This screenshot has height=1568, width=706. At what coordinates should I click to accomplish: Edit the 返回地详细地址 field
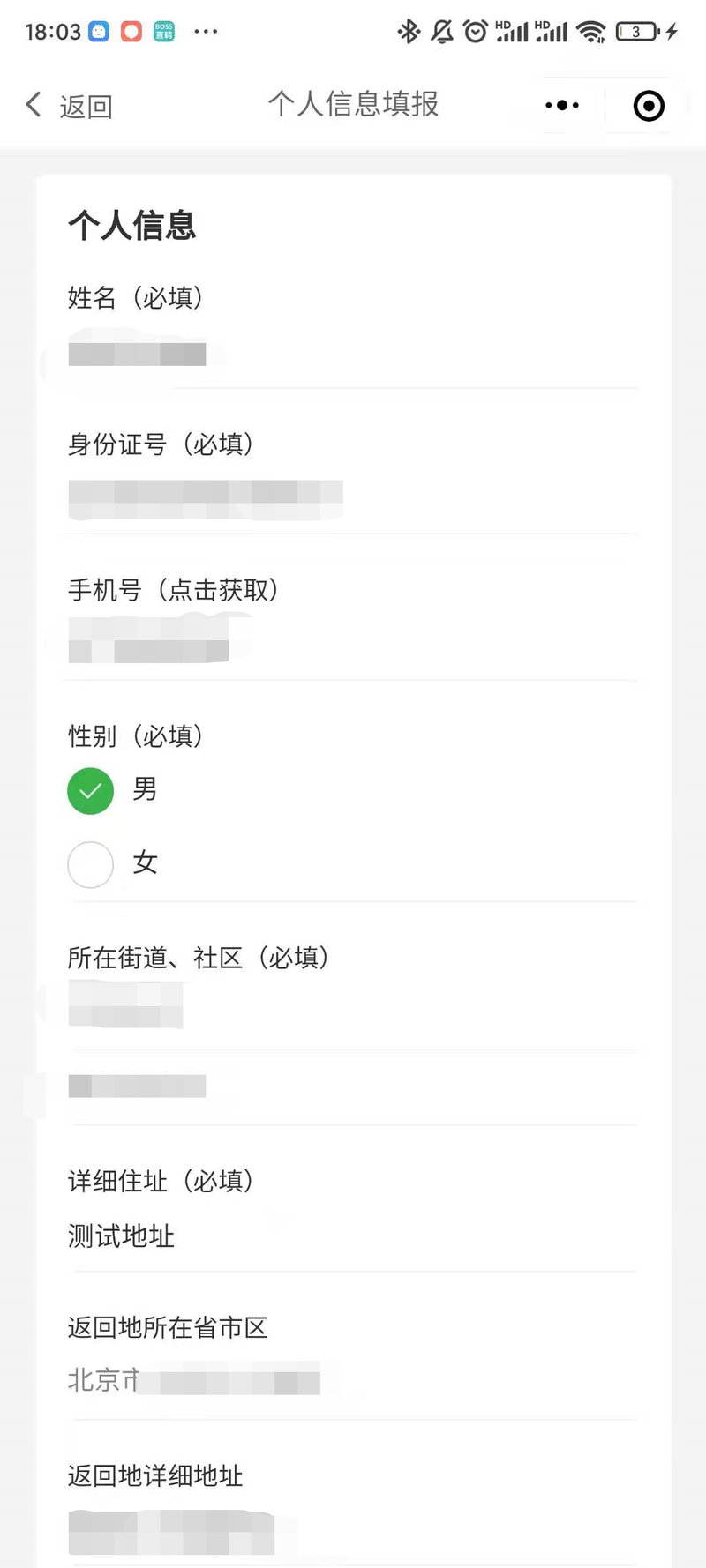353,1532
